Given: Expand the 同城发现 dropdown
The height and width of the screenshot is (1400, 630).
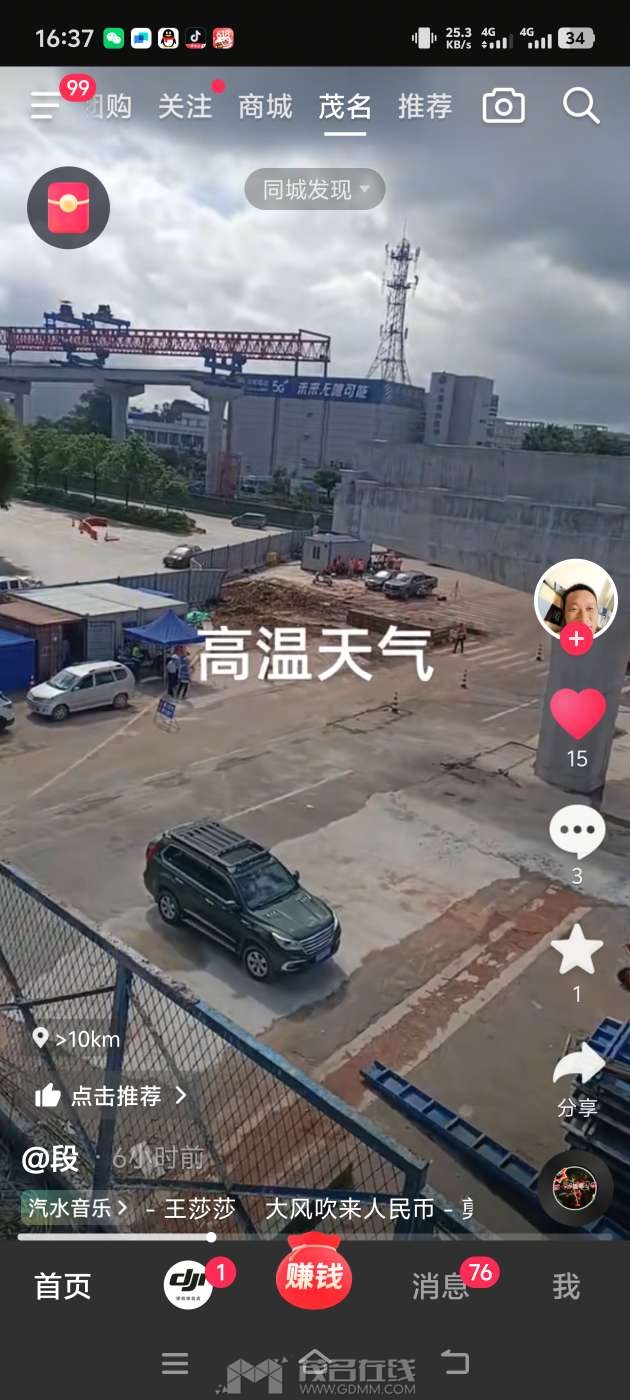Looking at the screenshot, I should [x=314, y=189].
